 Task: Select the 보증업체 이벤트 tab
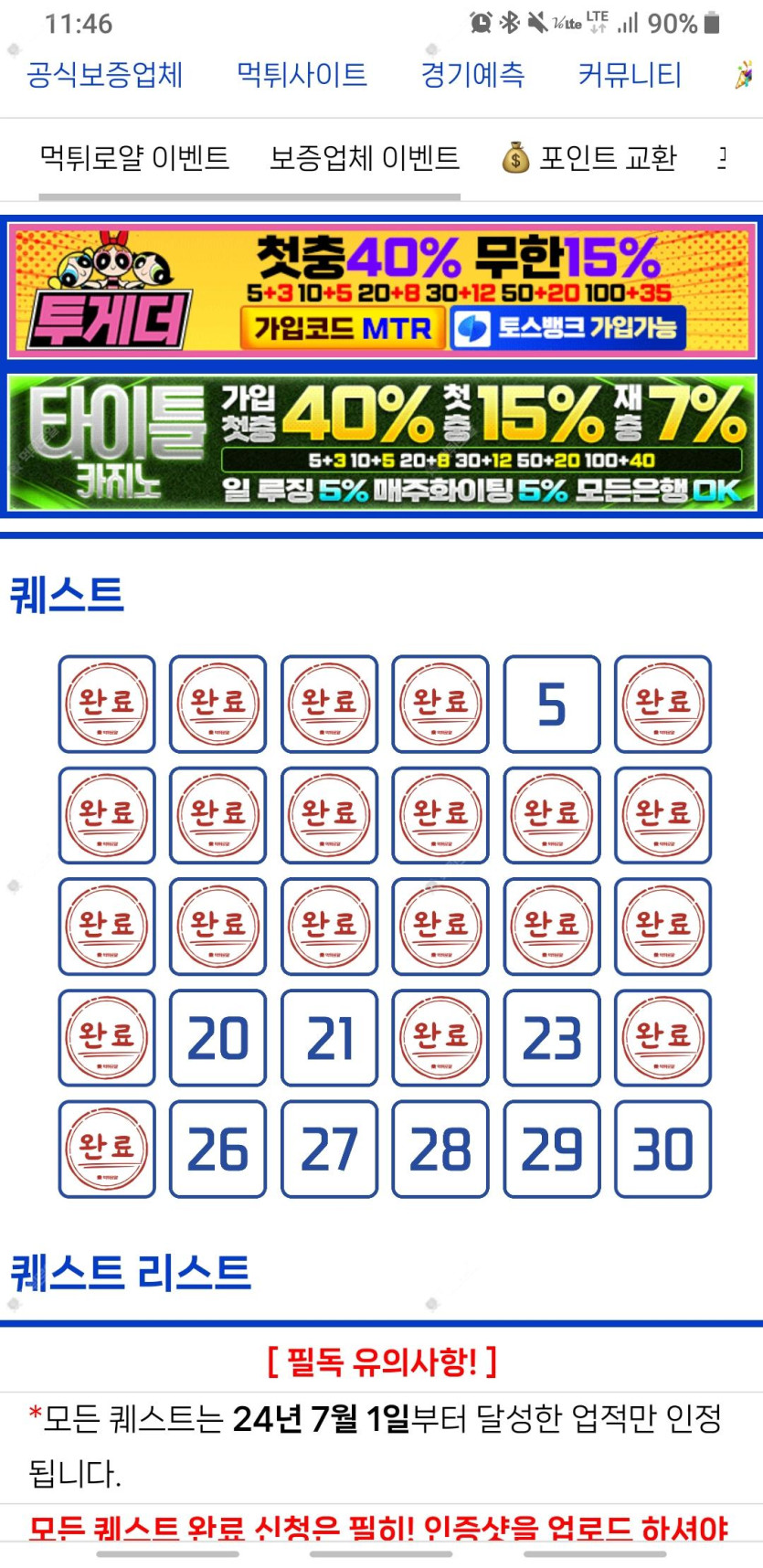[x=364, y=158]
